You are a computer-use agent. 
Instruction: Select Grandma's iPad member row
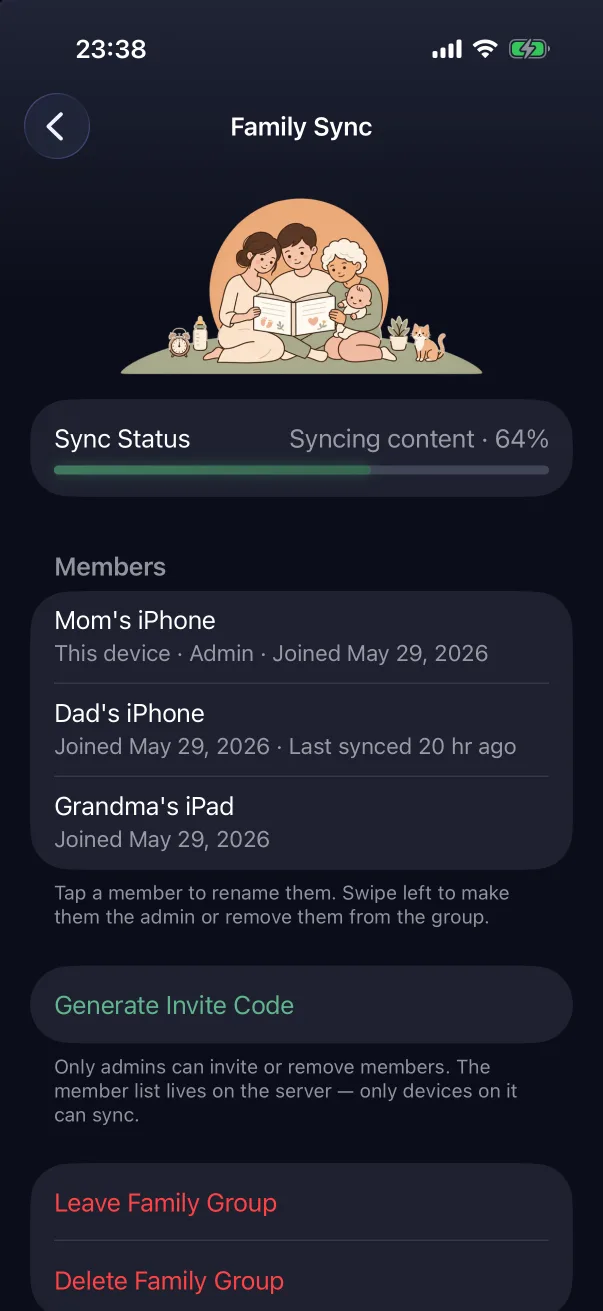301,823
